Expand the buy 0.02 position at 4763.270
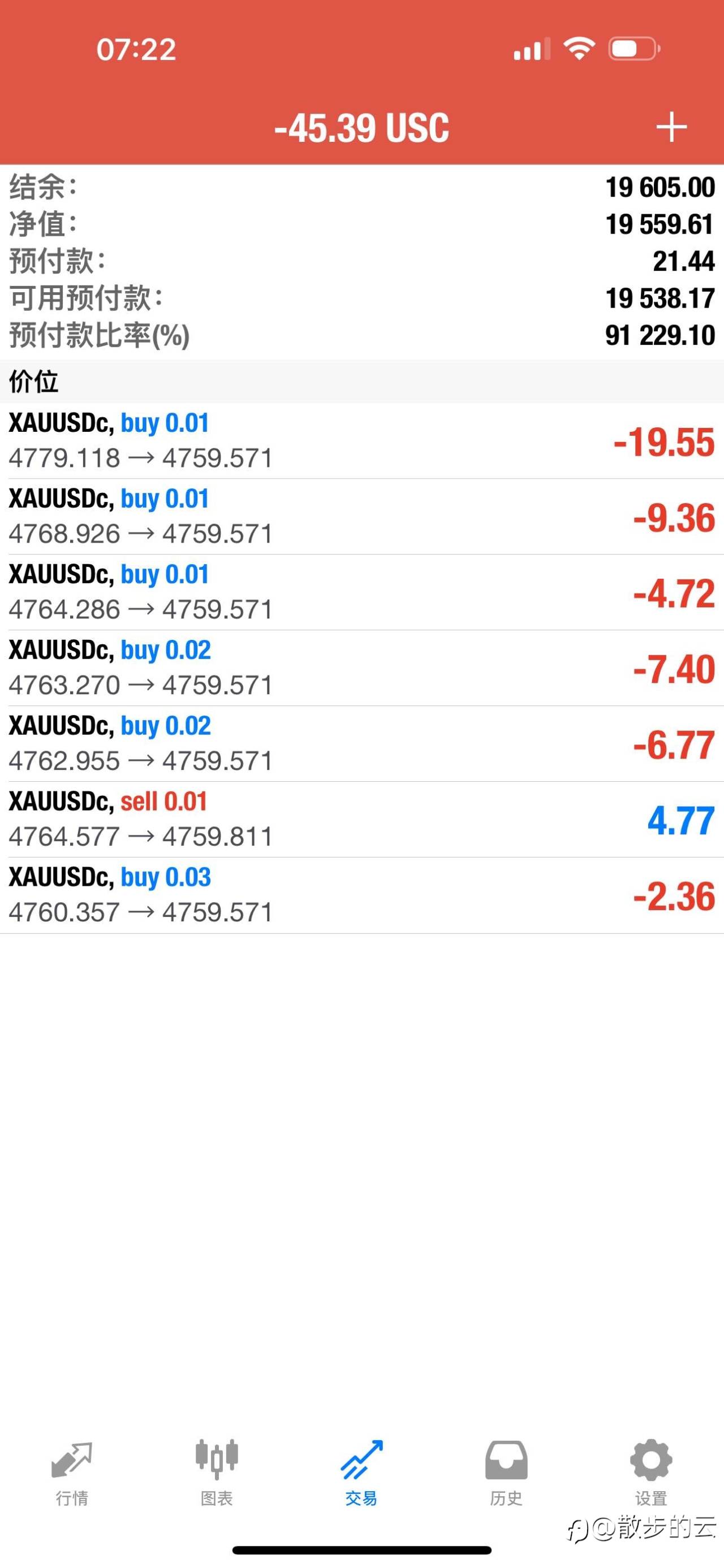The image size is (724, 1568). 361,668
